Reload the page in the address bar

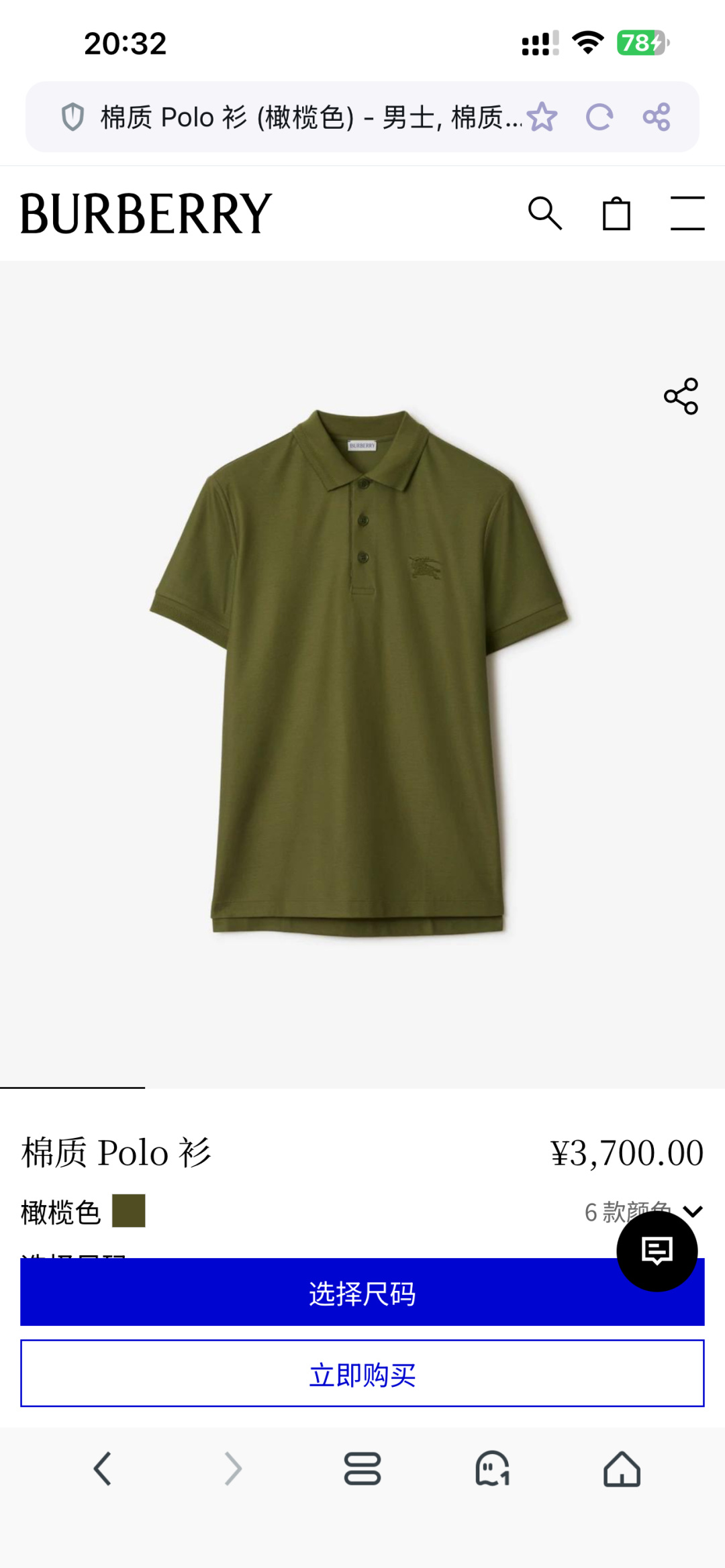point(599,117)
